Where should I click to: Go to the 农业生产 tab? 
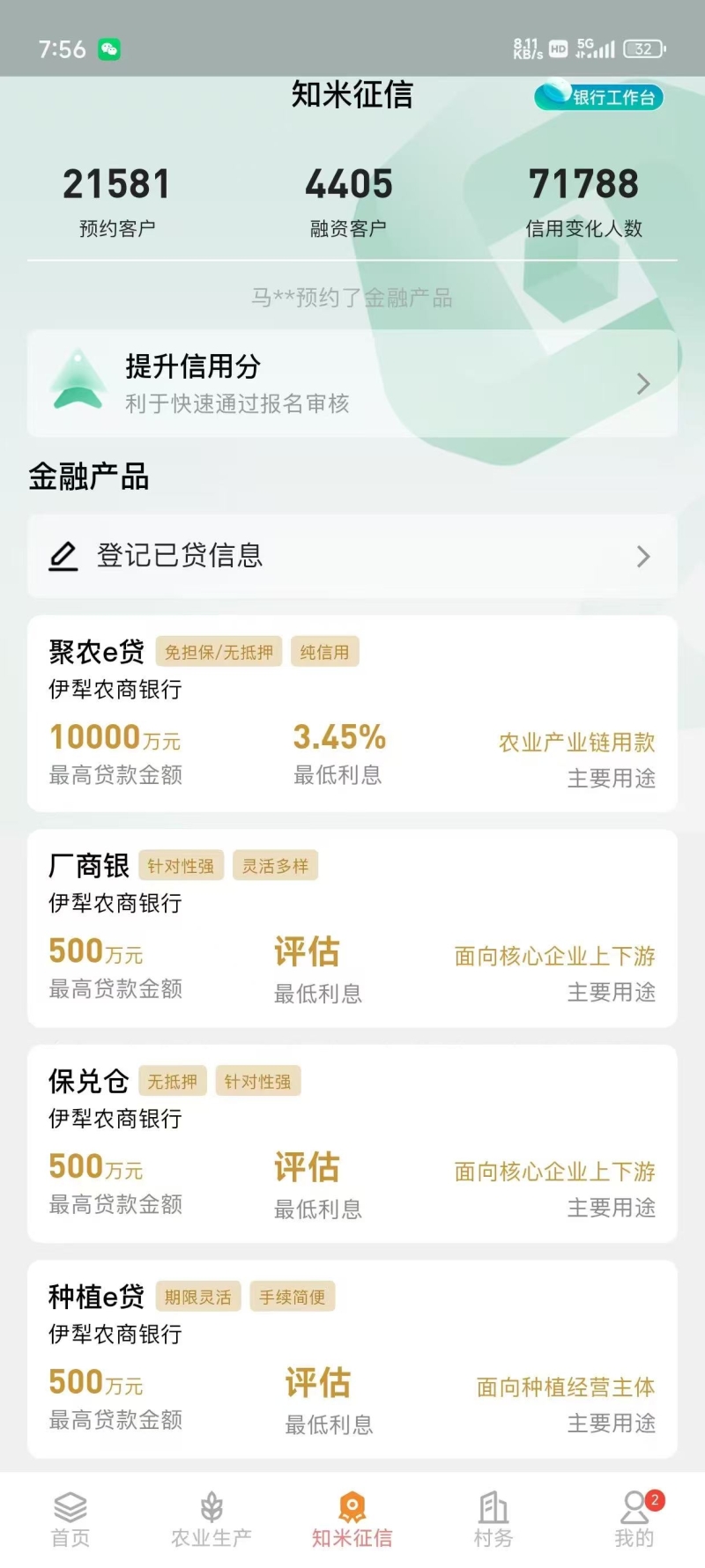click(x=211, y=1520)
